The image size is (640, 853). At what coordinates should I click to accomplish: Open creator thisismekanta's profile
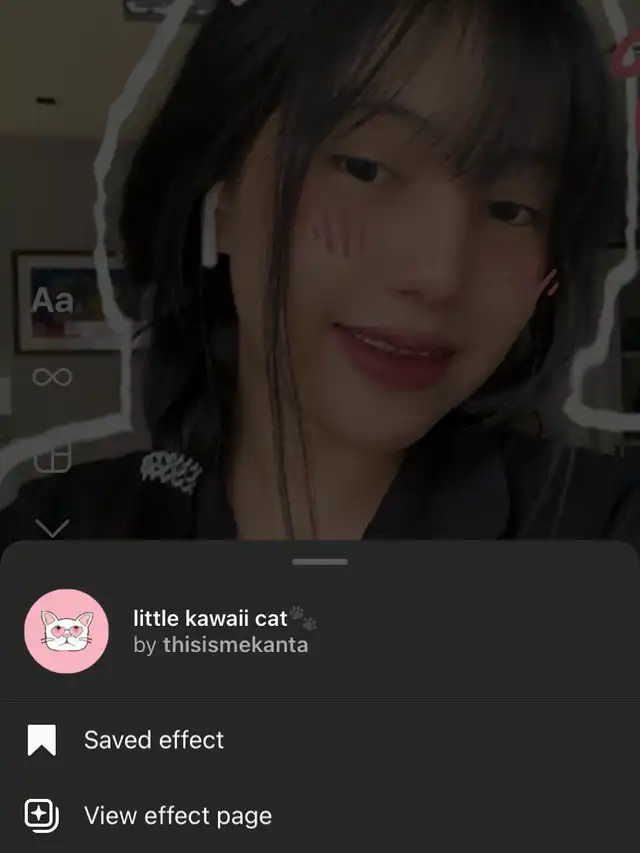235,645
